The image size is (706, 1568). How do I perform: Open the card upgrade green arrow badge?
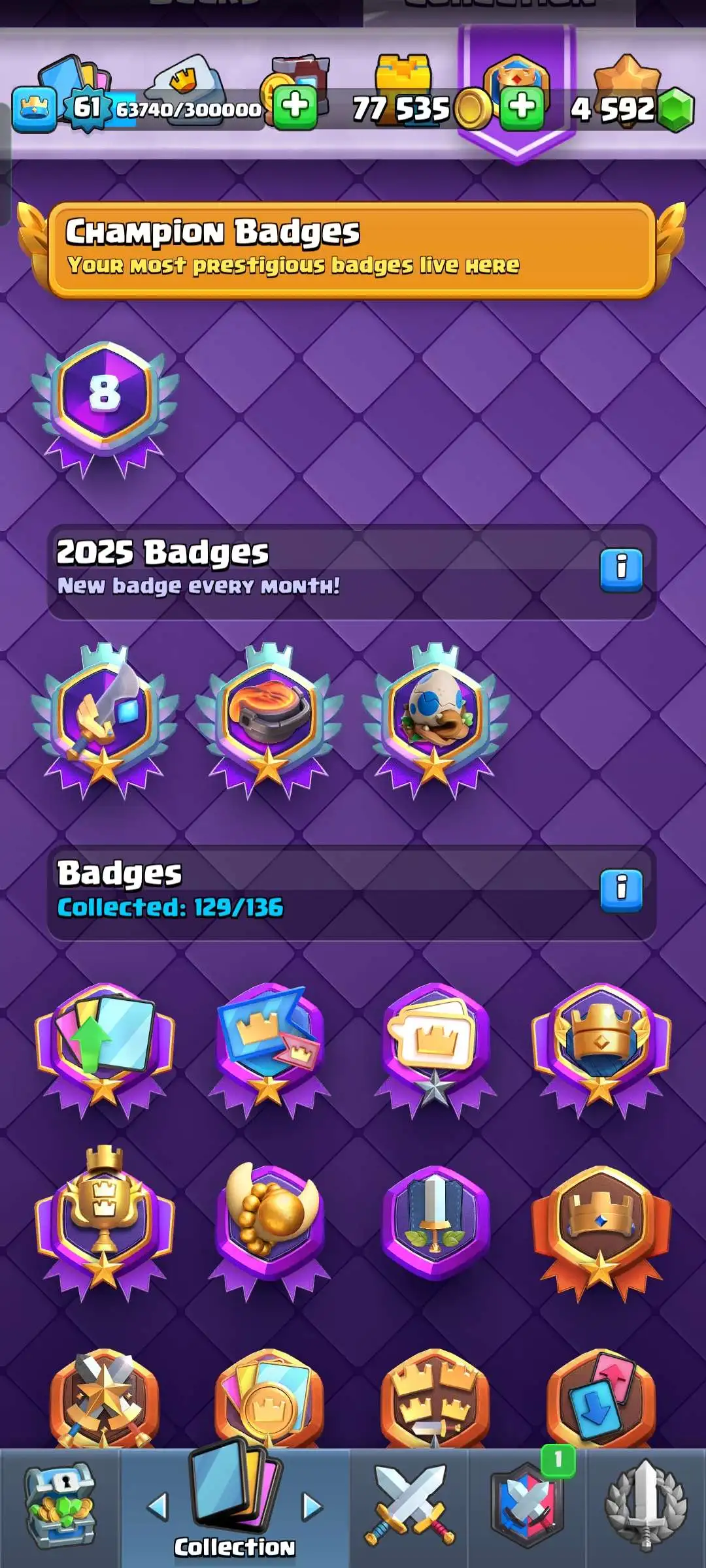(x=105, y=1045)
